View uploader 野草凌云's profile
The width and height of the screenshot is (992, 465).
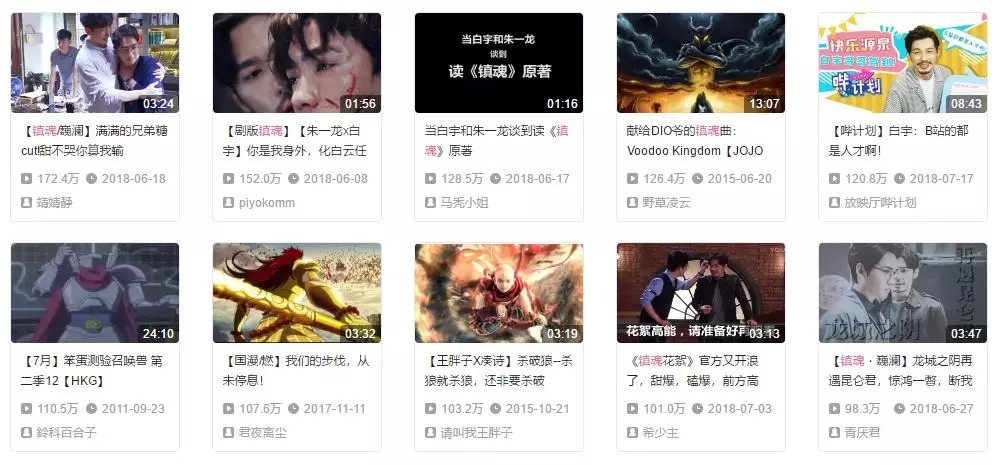point(666,202)
